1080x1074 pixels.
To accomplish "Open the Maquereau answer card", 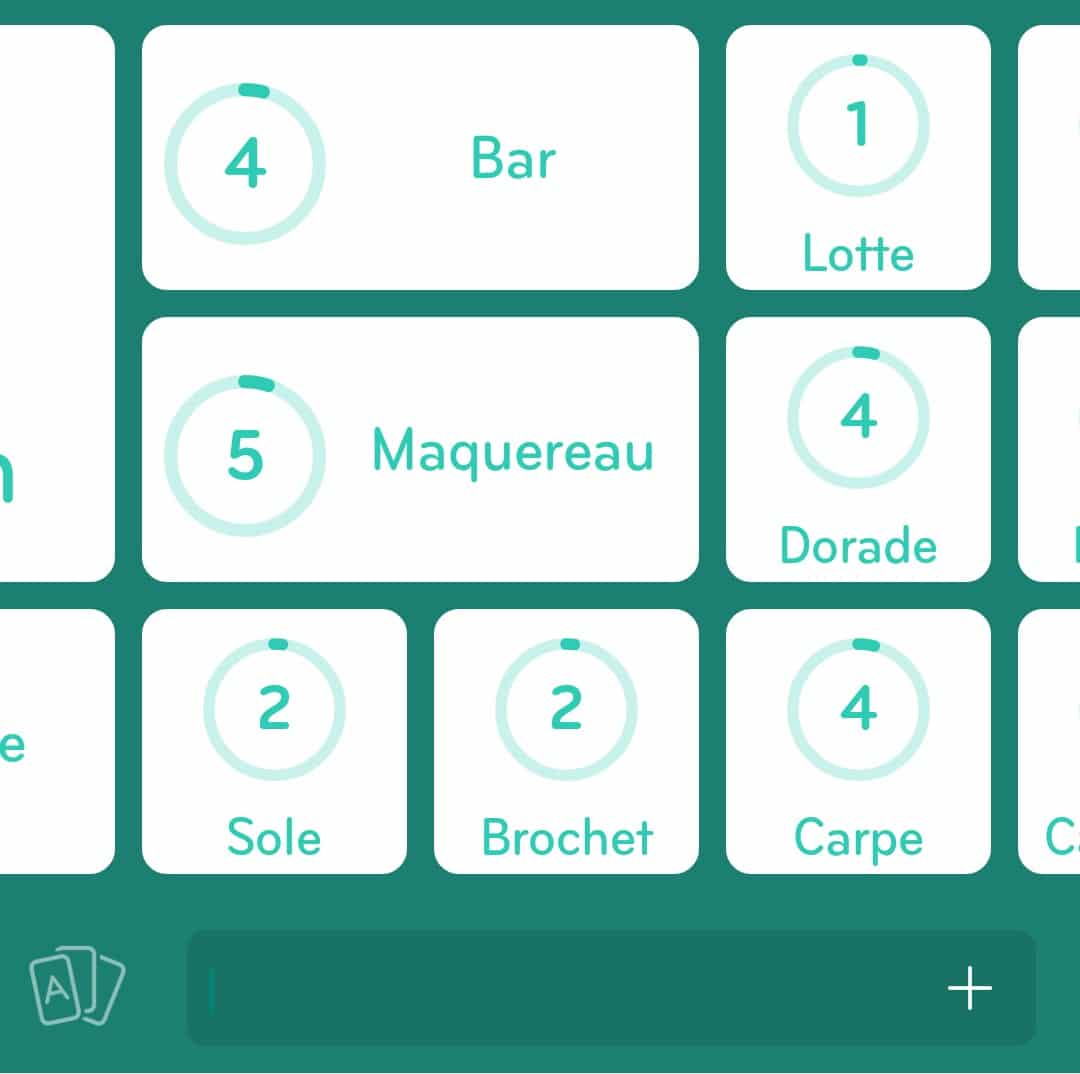I will coord(420,450).
